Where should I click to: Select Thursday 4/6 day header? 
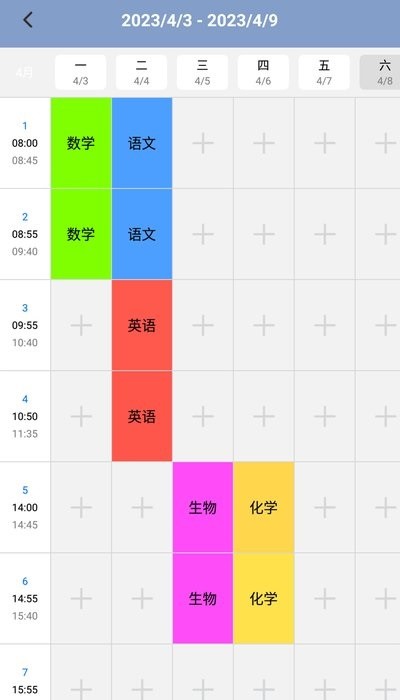pyautogui.click(x=263, y=72)
